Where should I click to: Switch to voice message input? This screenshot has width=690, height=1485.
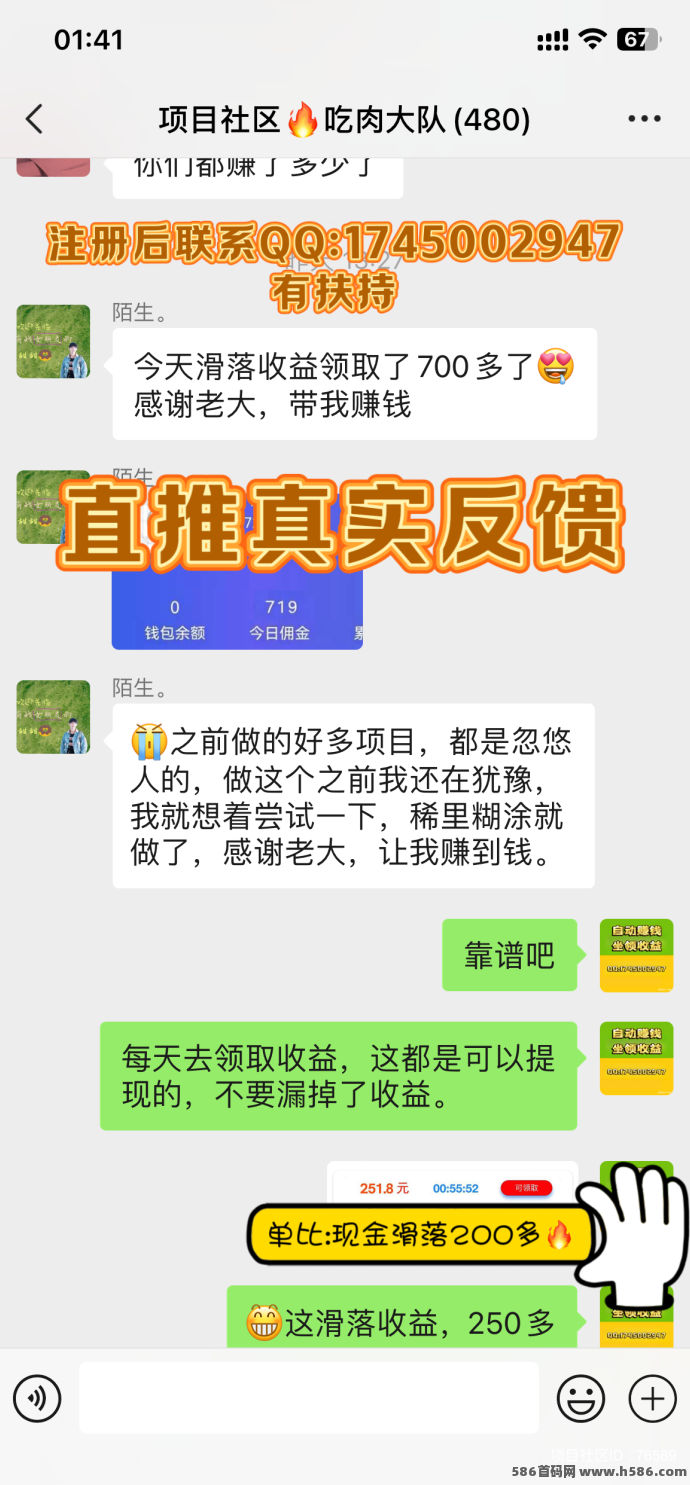pos(37,1397)
